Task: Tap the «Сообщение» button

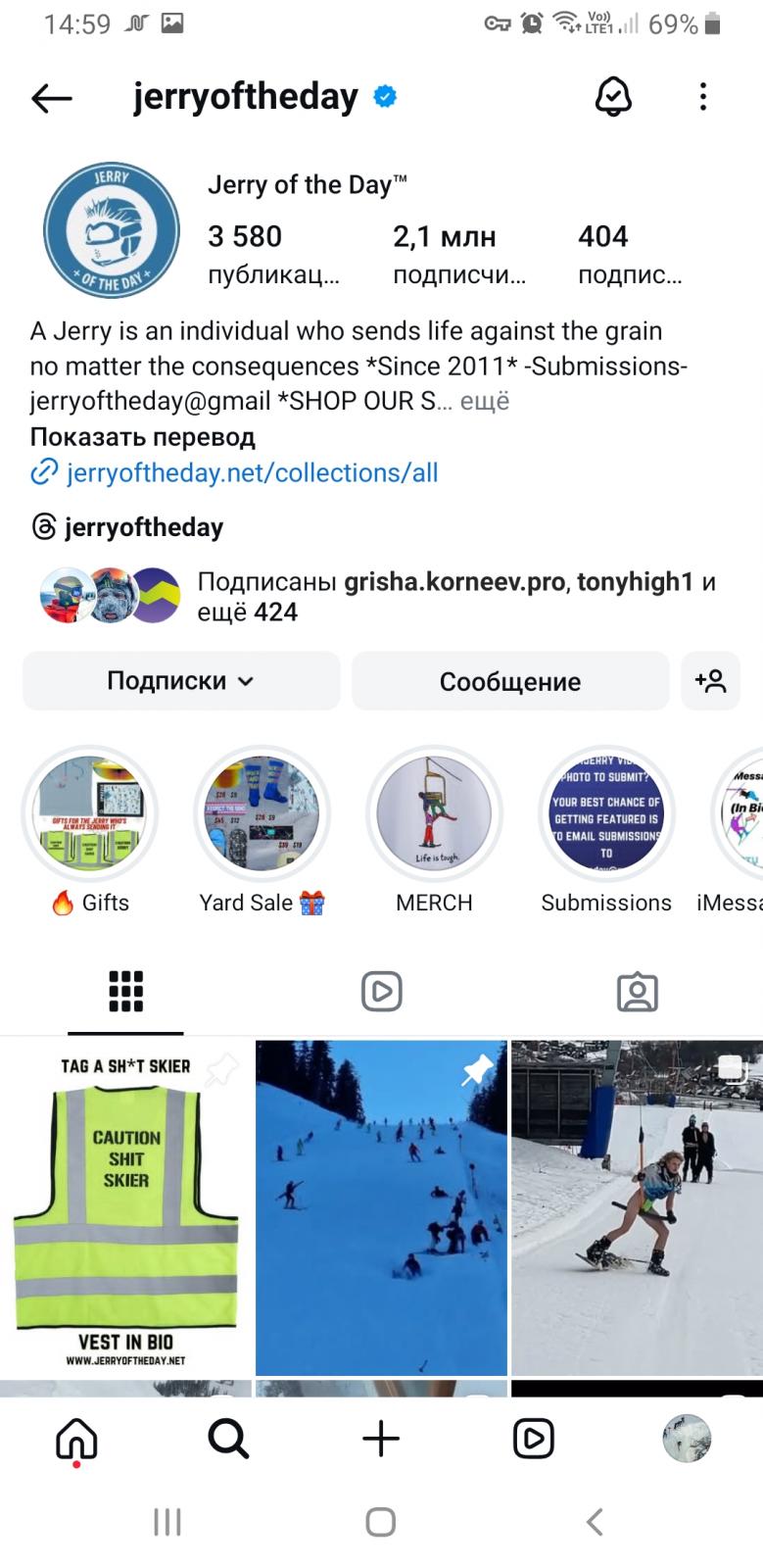Action: (x=510, y=681)
